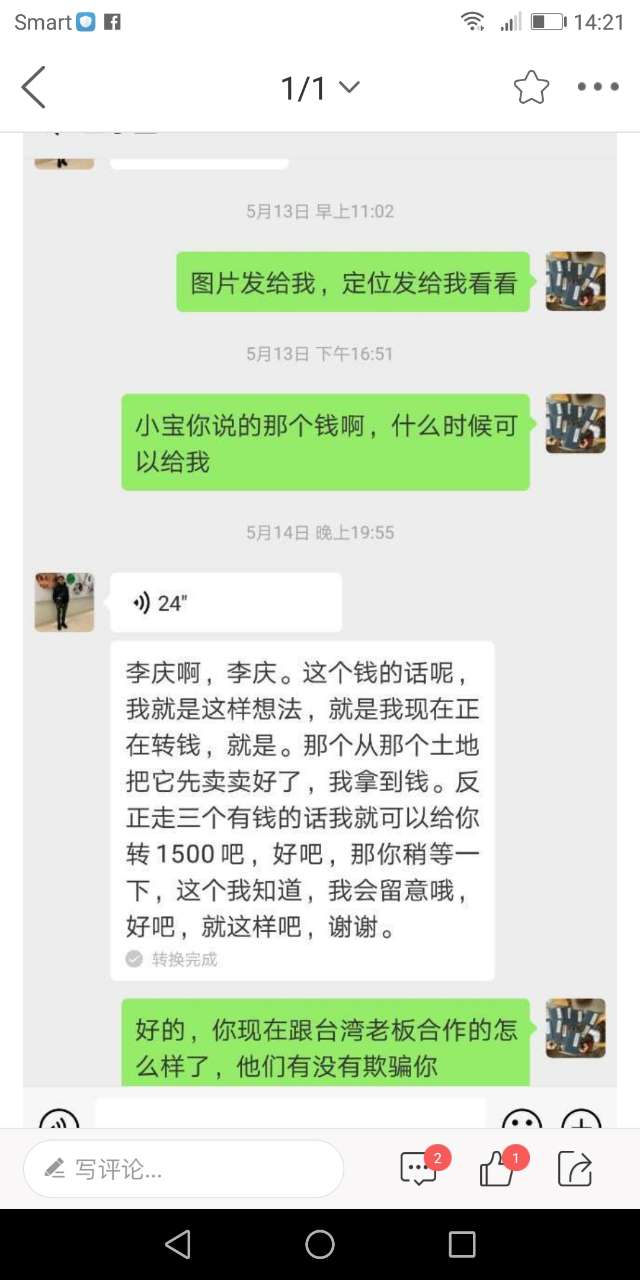This screenshot has height=1280, width=640.
Task: Open recent apps from navigation bar
Action: point(462,1244)
